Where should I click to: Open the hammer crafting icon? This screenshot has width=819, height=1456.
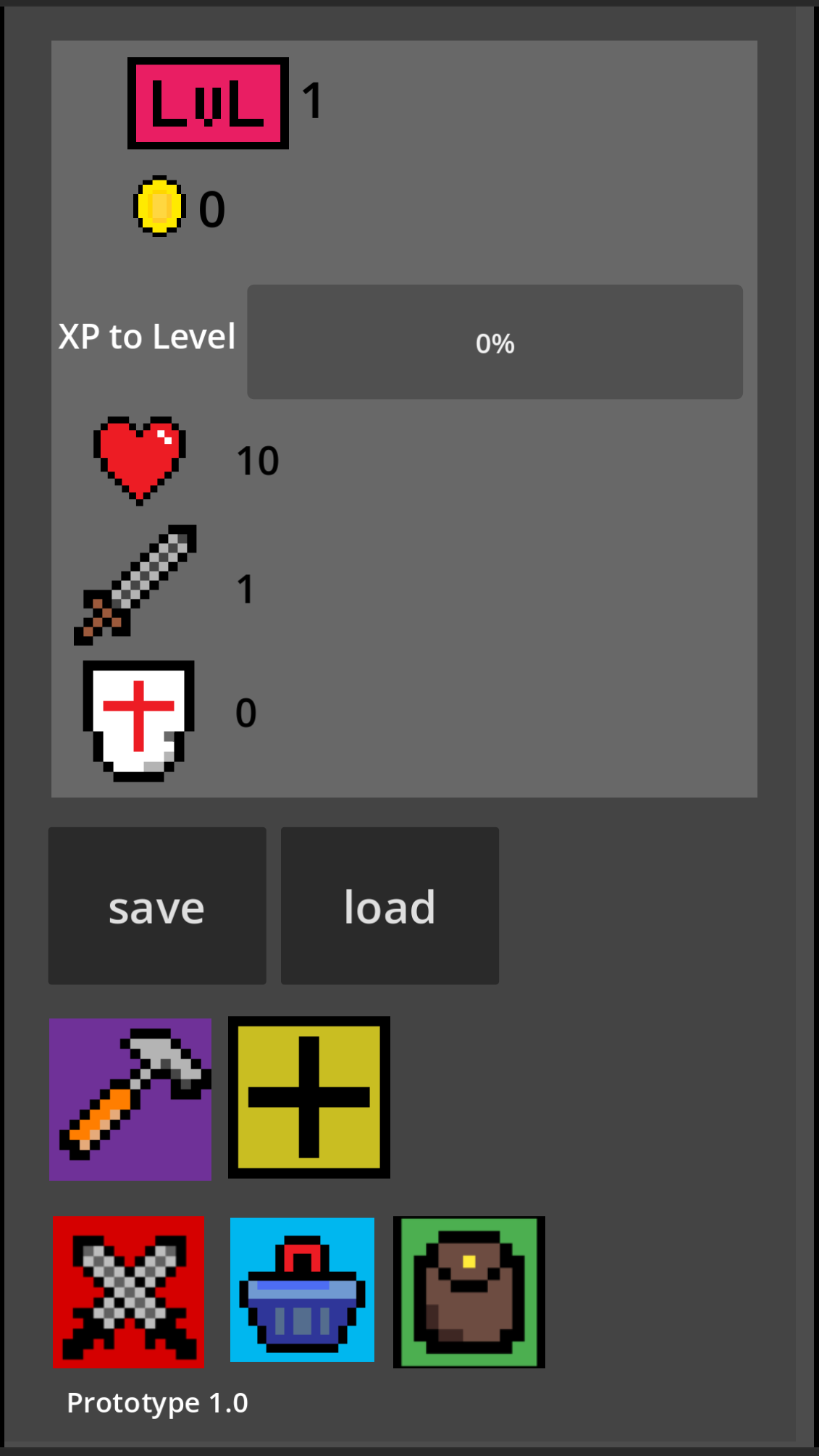pos(130,1099)
